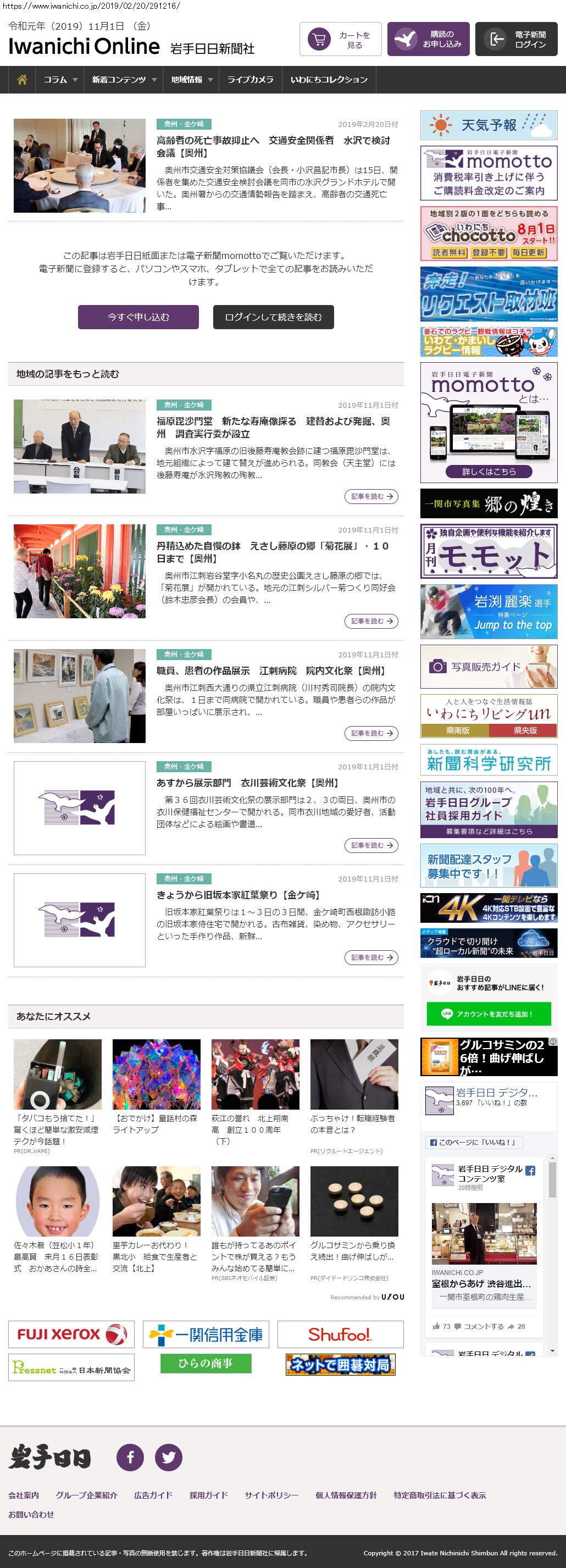Open 購読のお申し込み subscription button
Image resolution: width=566 pixels, height=1568 pixels.
click(428, 40)
